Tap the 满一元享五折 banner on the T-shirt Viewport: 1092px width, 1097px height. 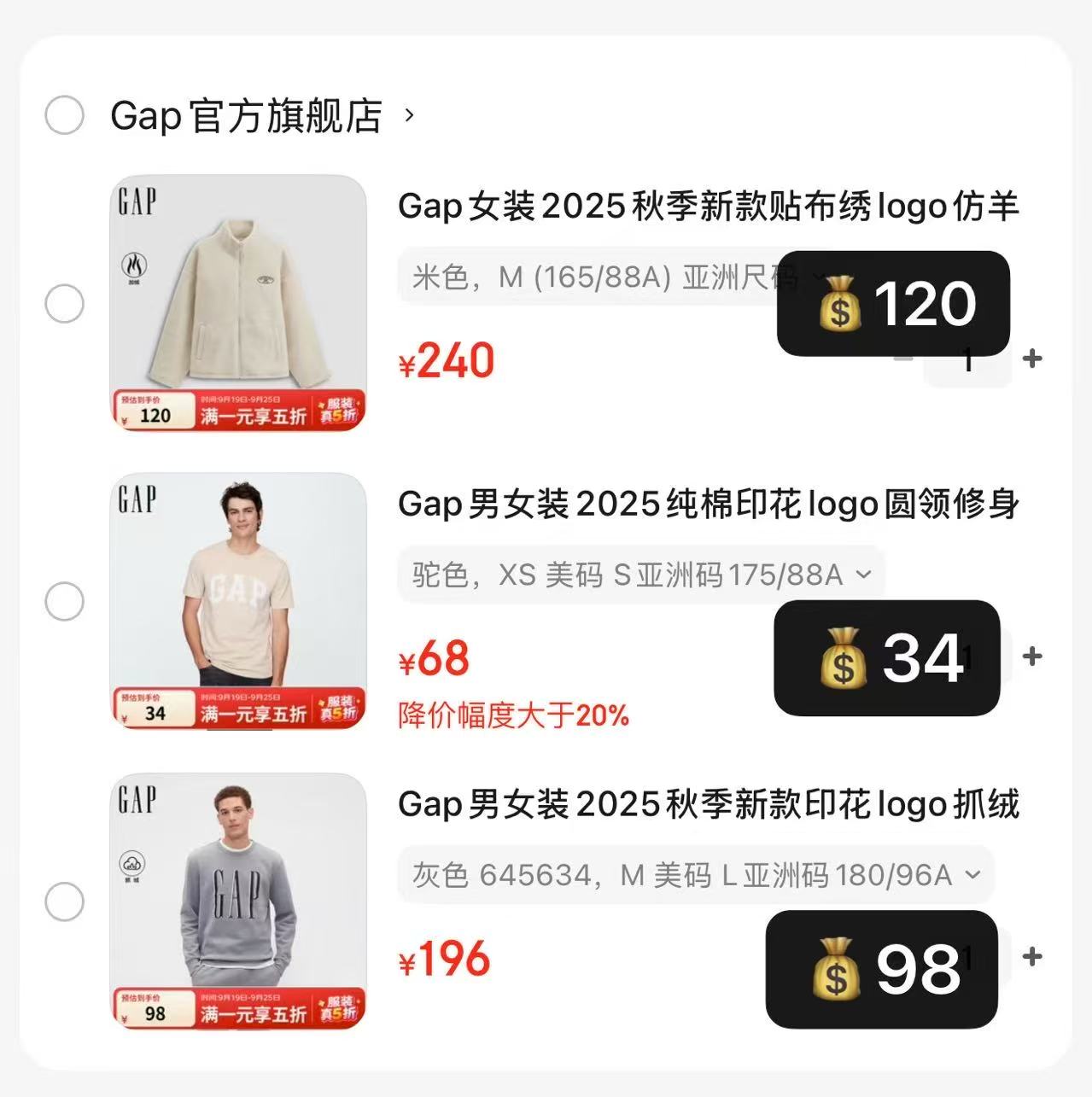point(252,711)
